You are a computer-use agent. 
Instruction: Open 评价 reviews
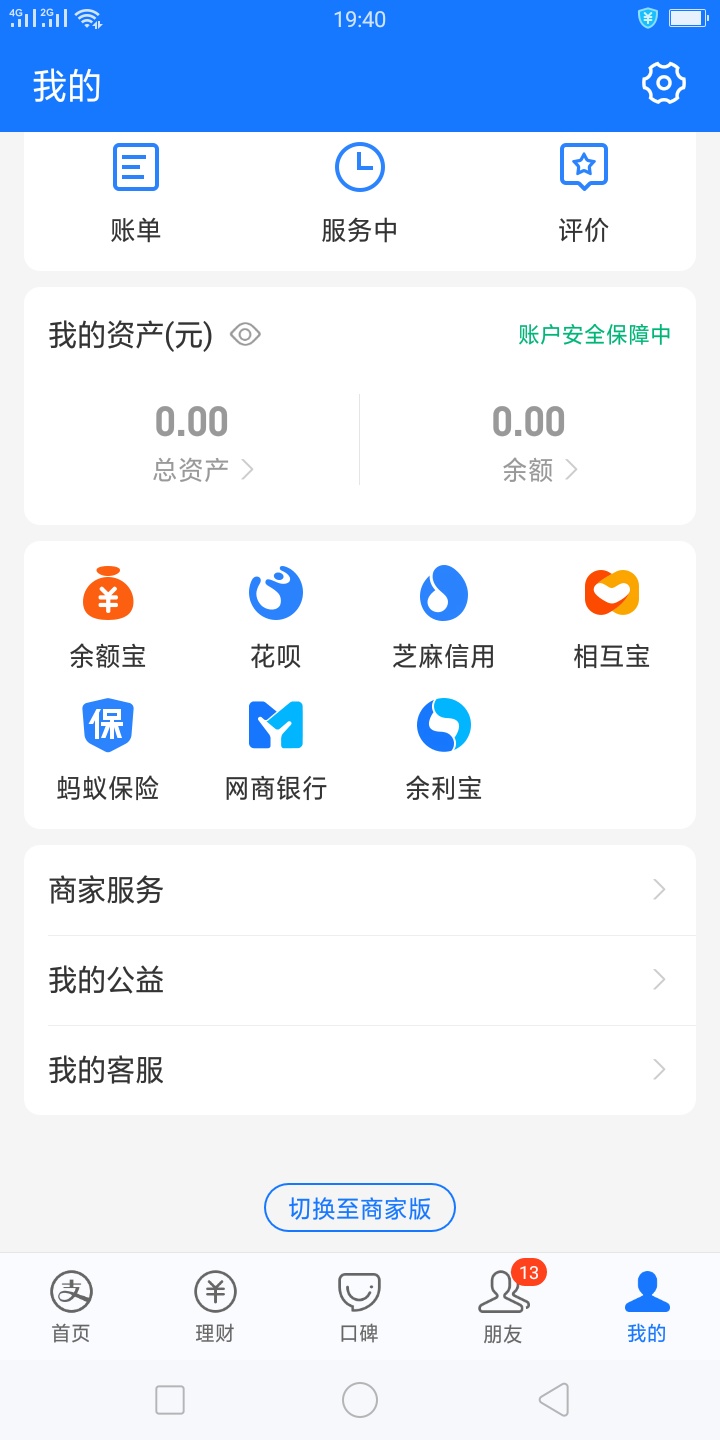(x=584, y=194)
